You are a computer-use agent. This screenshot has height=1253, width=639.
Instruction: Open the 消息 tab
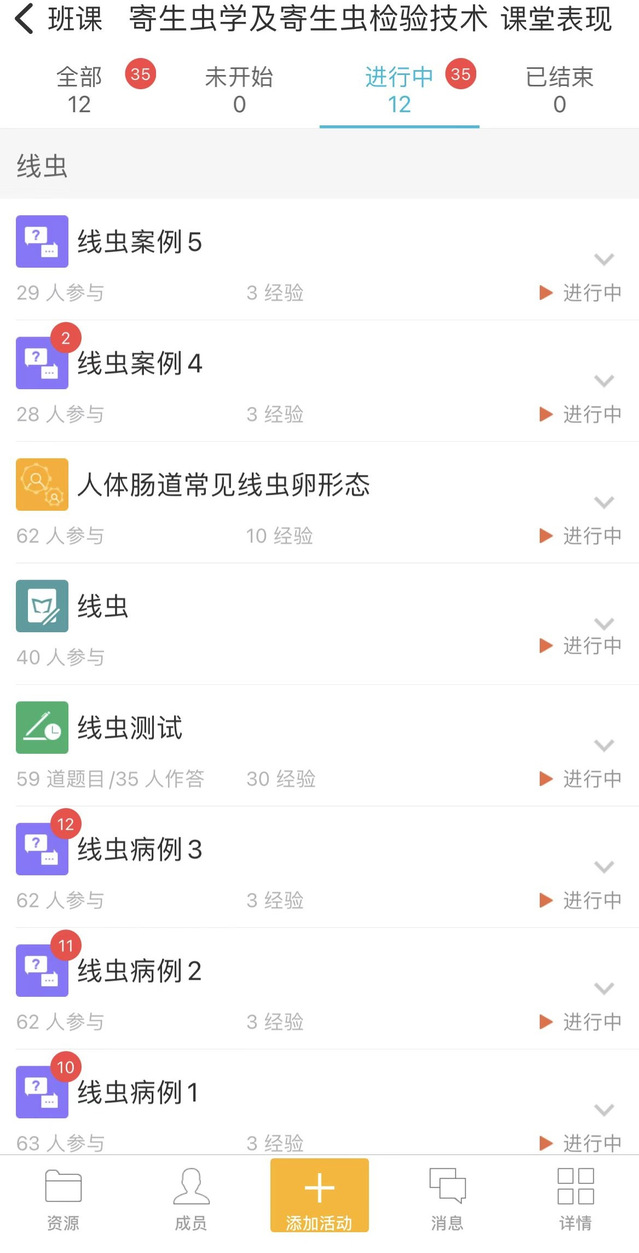coord(447,1198)
